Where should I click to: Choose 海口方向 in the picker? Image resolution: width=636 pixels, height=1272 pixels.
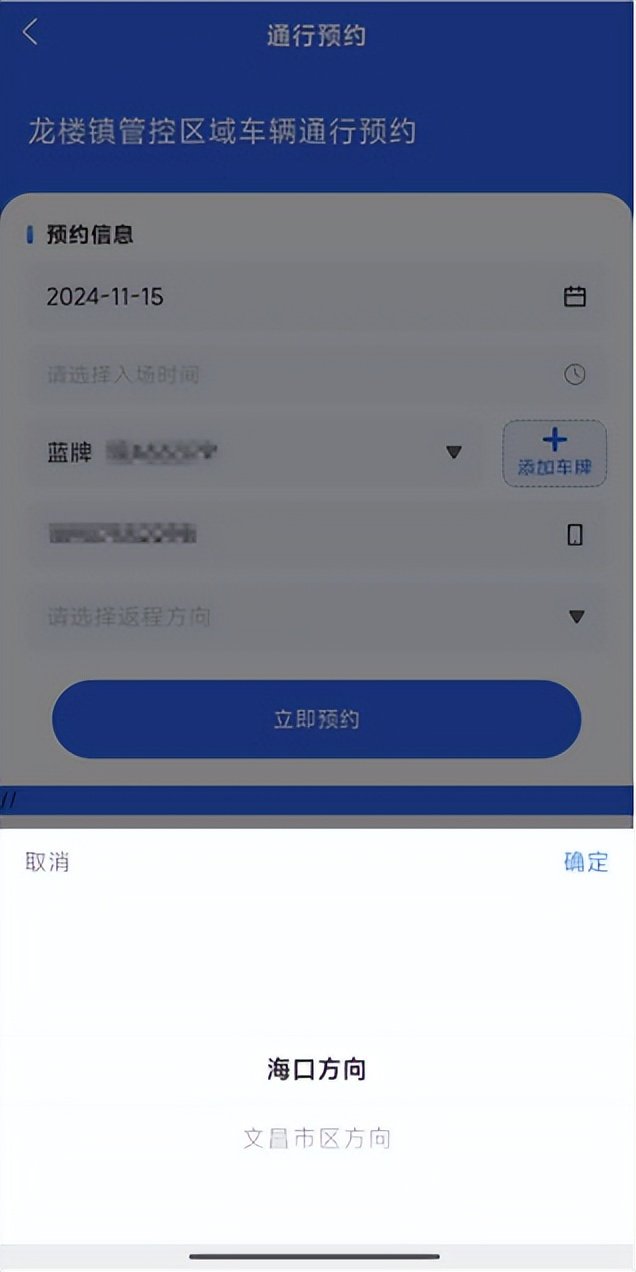tap(317, 1070)
